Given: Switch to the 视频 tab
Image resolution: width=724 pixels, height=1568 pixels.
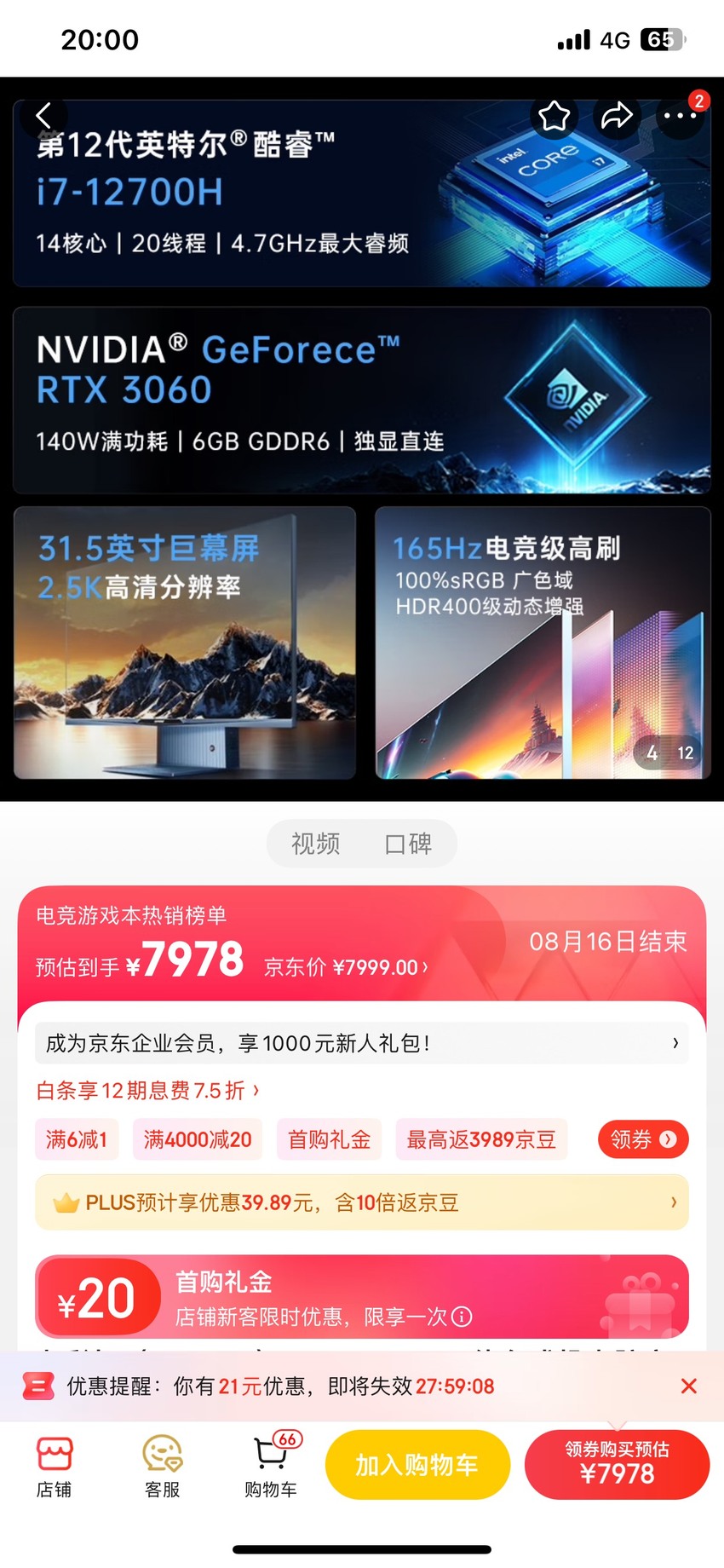Looking at the screenshot, I should pyautogui.click(x=316, y=844).
